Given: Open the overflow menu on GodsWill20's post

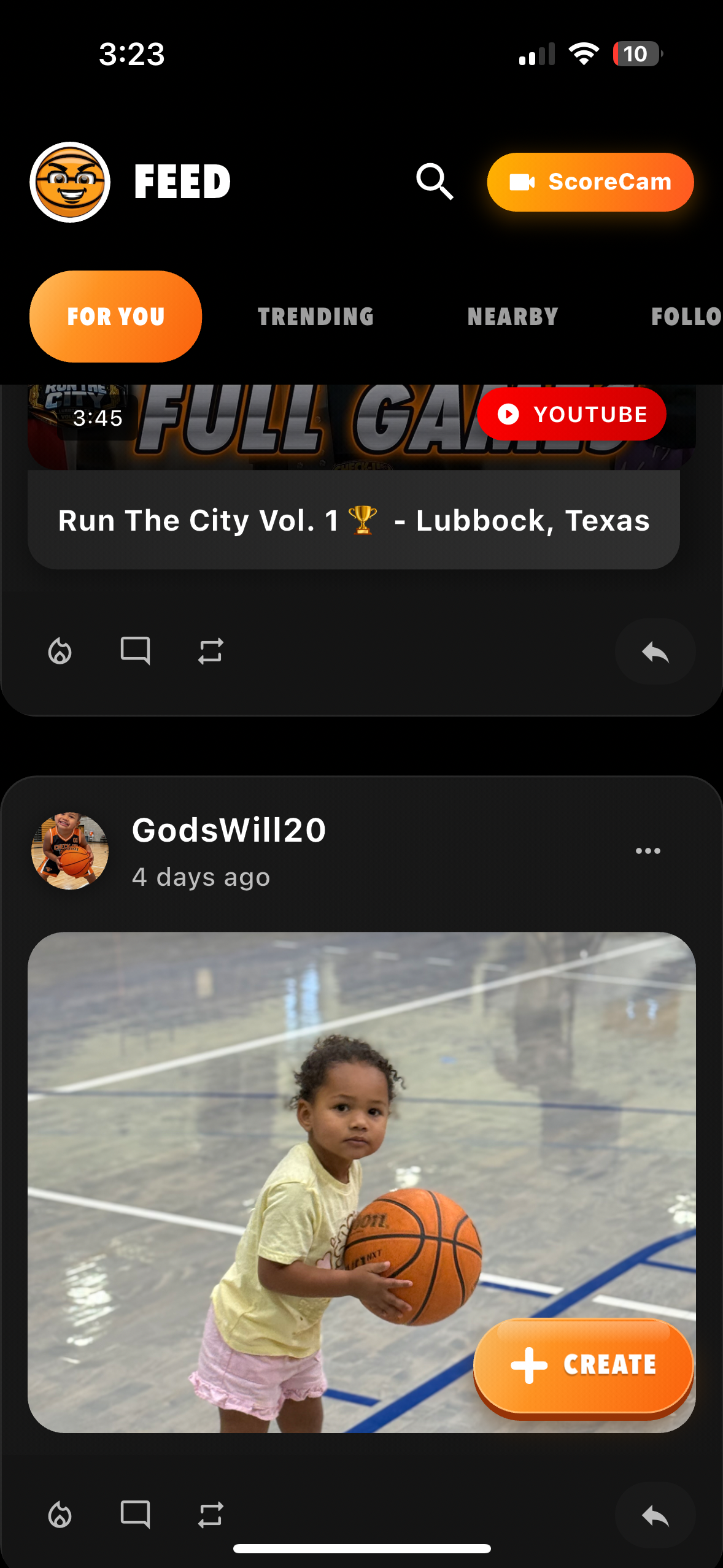Looking at the screenshot, I should point(648,851).
